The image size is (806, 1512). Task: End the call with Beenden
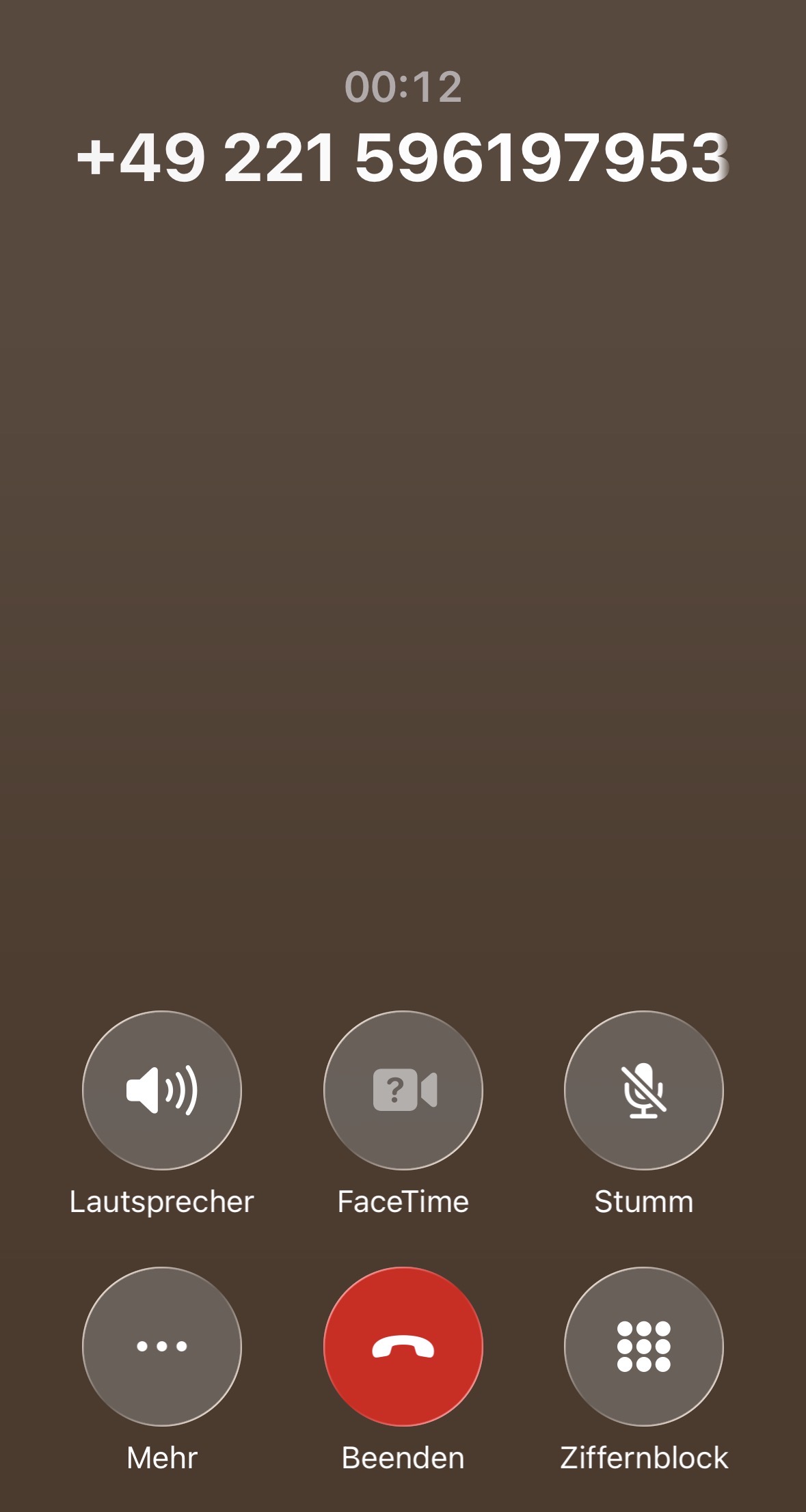pos(403,1346)
